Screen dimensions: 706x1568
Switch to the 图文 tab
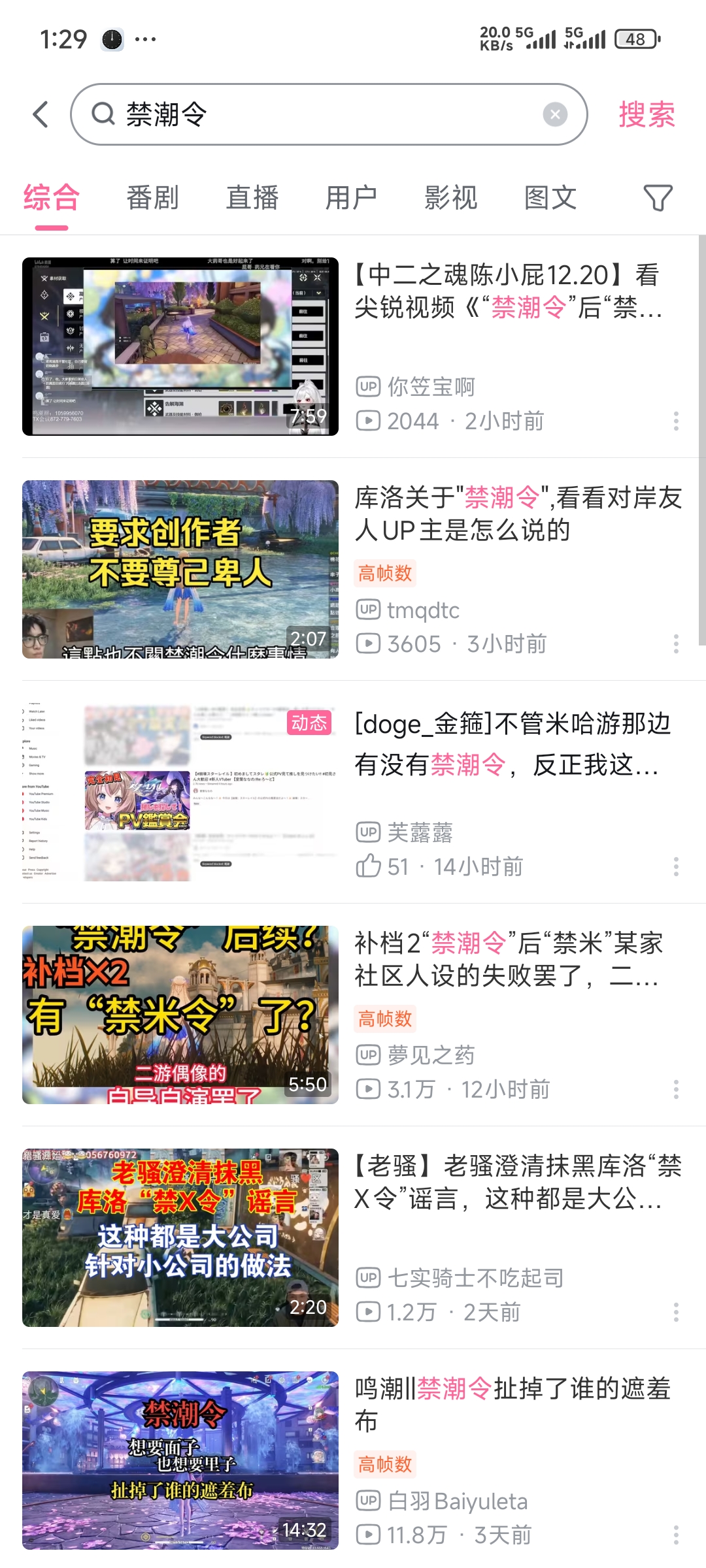(x=550, y=197)
